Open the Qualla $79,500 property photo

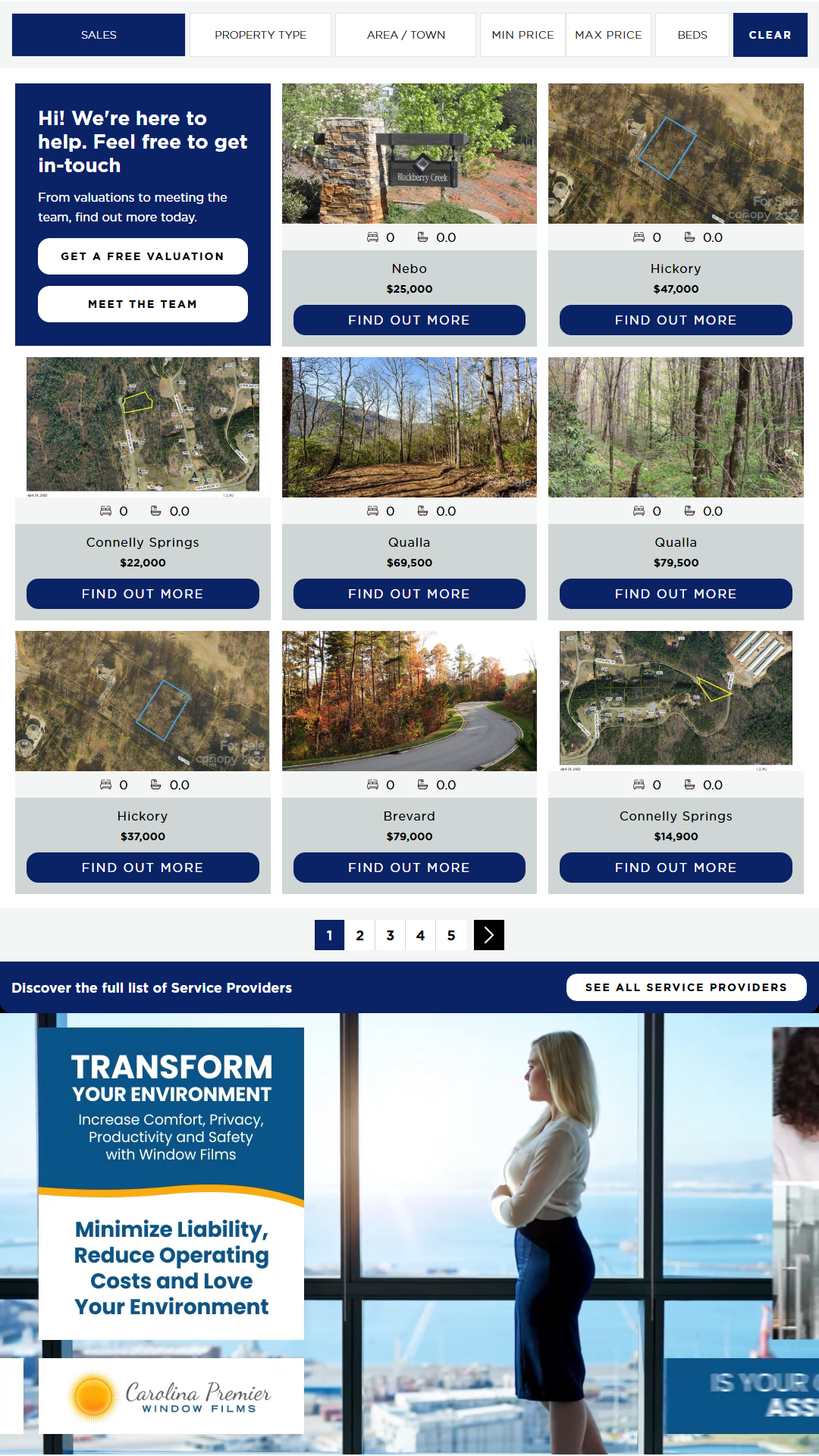(676, 427)
